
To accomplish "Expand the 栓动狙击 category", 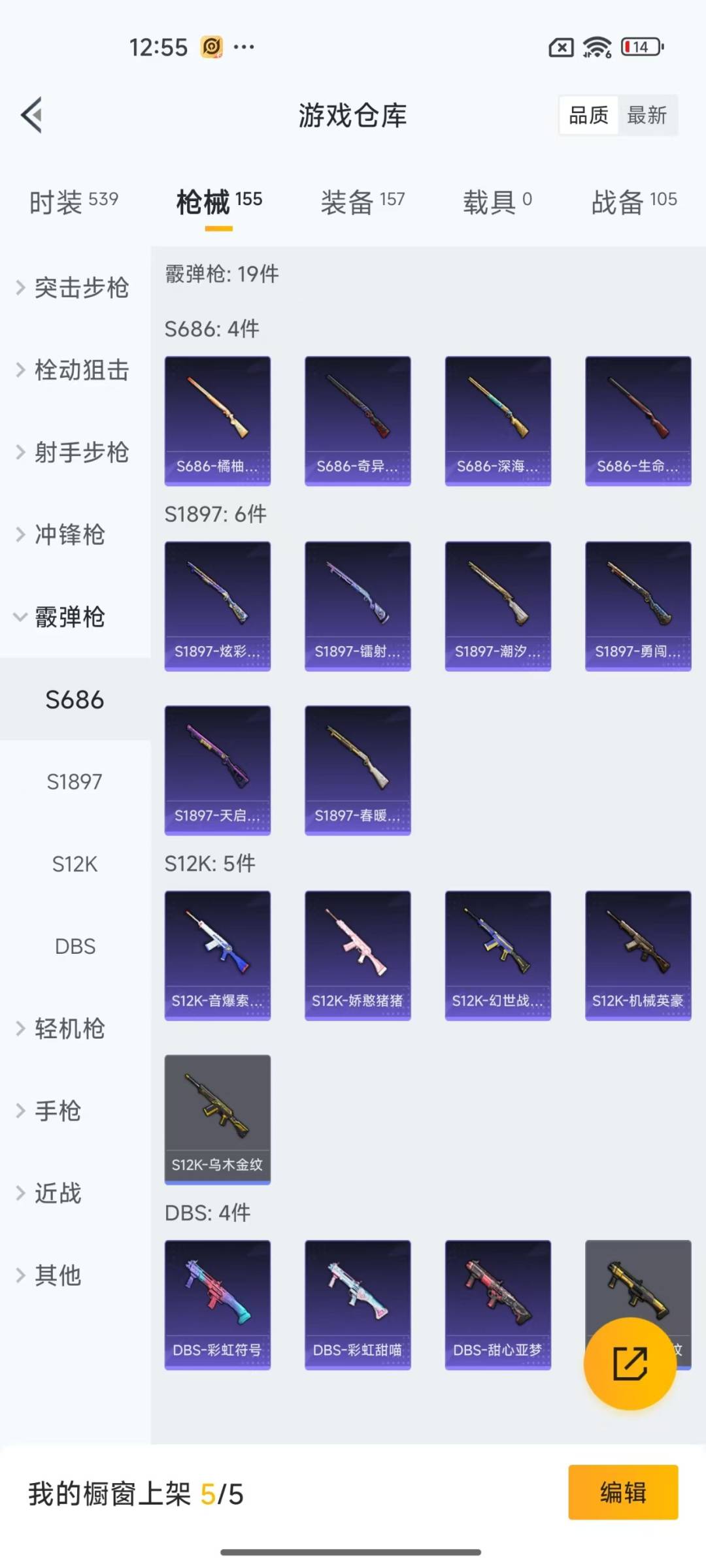I will [75, 370].
